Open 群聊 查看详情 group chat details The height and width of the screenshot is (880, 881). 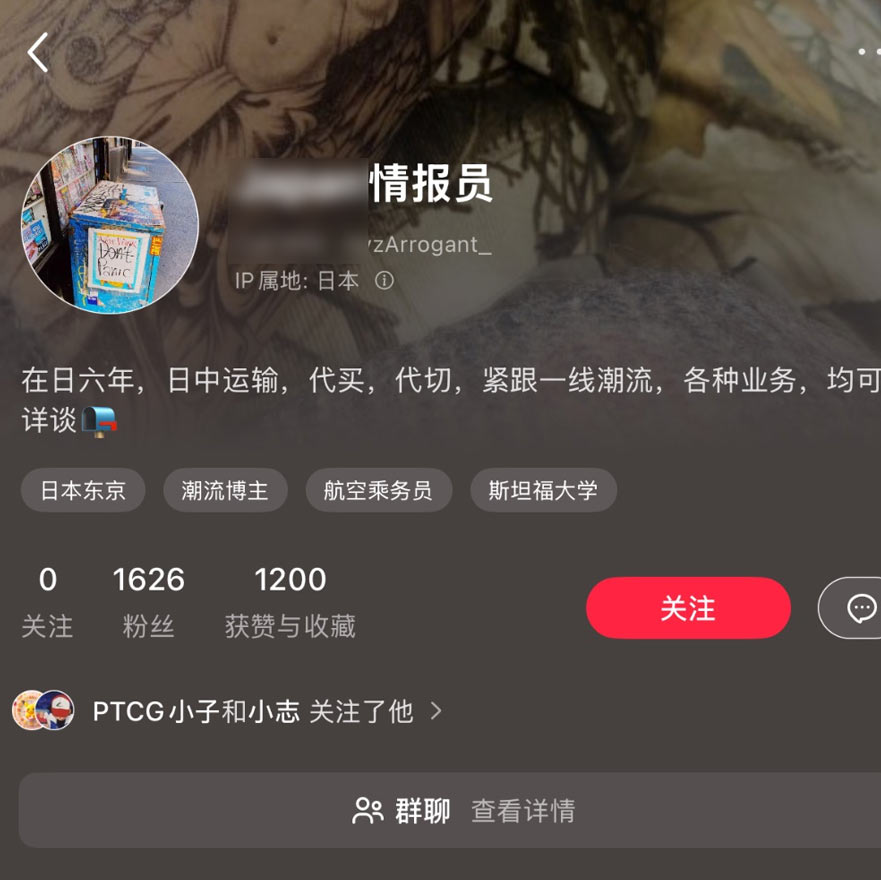click(x=463, y=810)
